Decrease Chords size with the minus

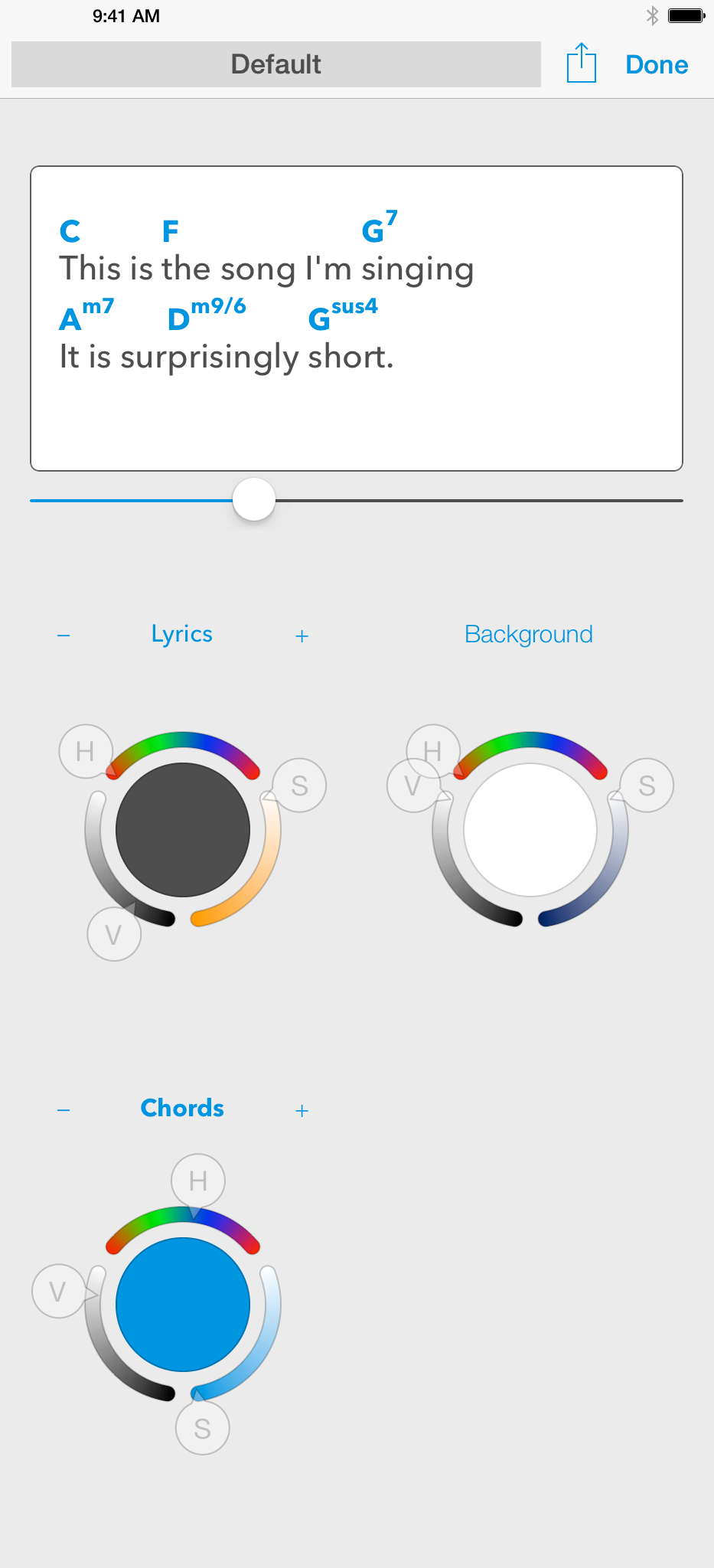pos(64,1110)
